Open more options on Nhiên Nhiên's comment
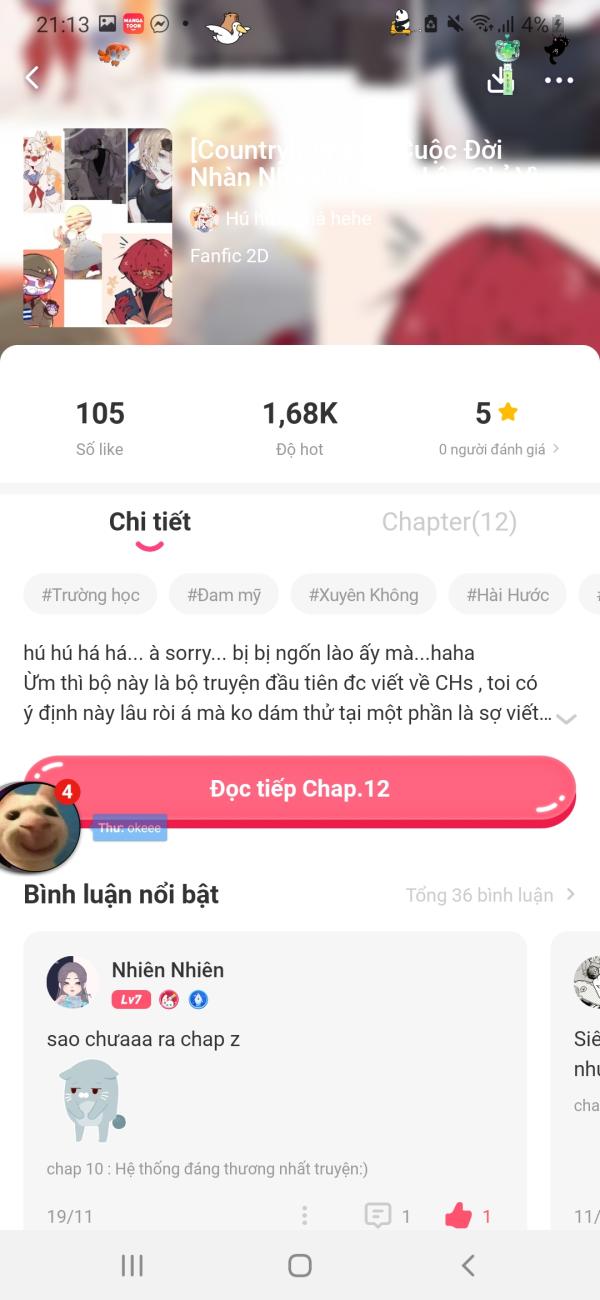 tap(305, 1216)
